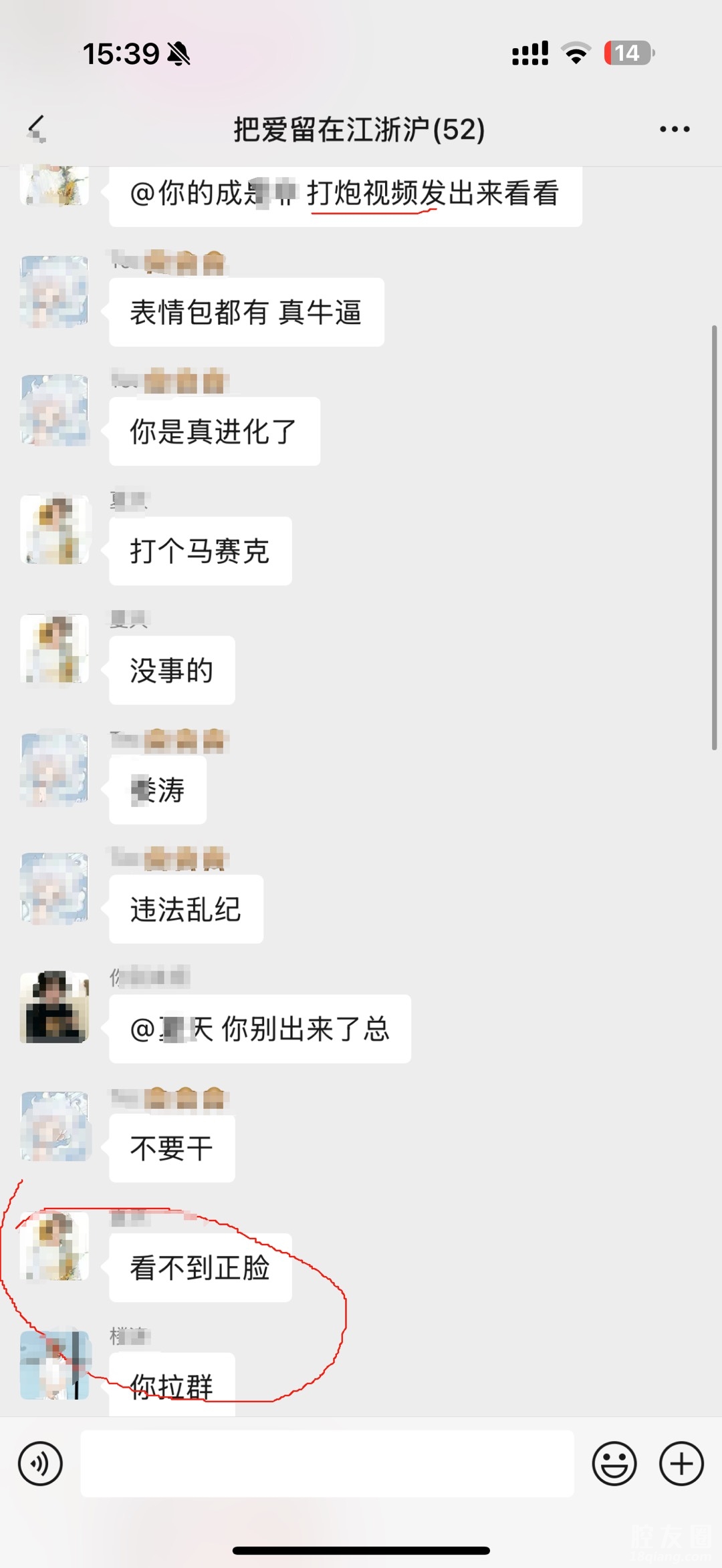The width and height of the screenshot is (722, 1568).
Task: View profile of the "不要干" sender
Action: click(x=55, y=1126)
